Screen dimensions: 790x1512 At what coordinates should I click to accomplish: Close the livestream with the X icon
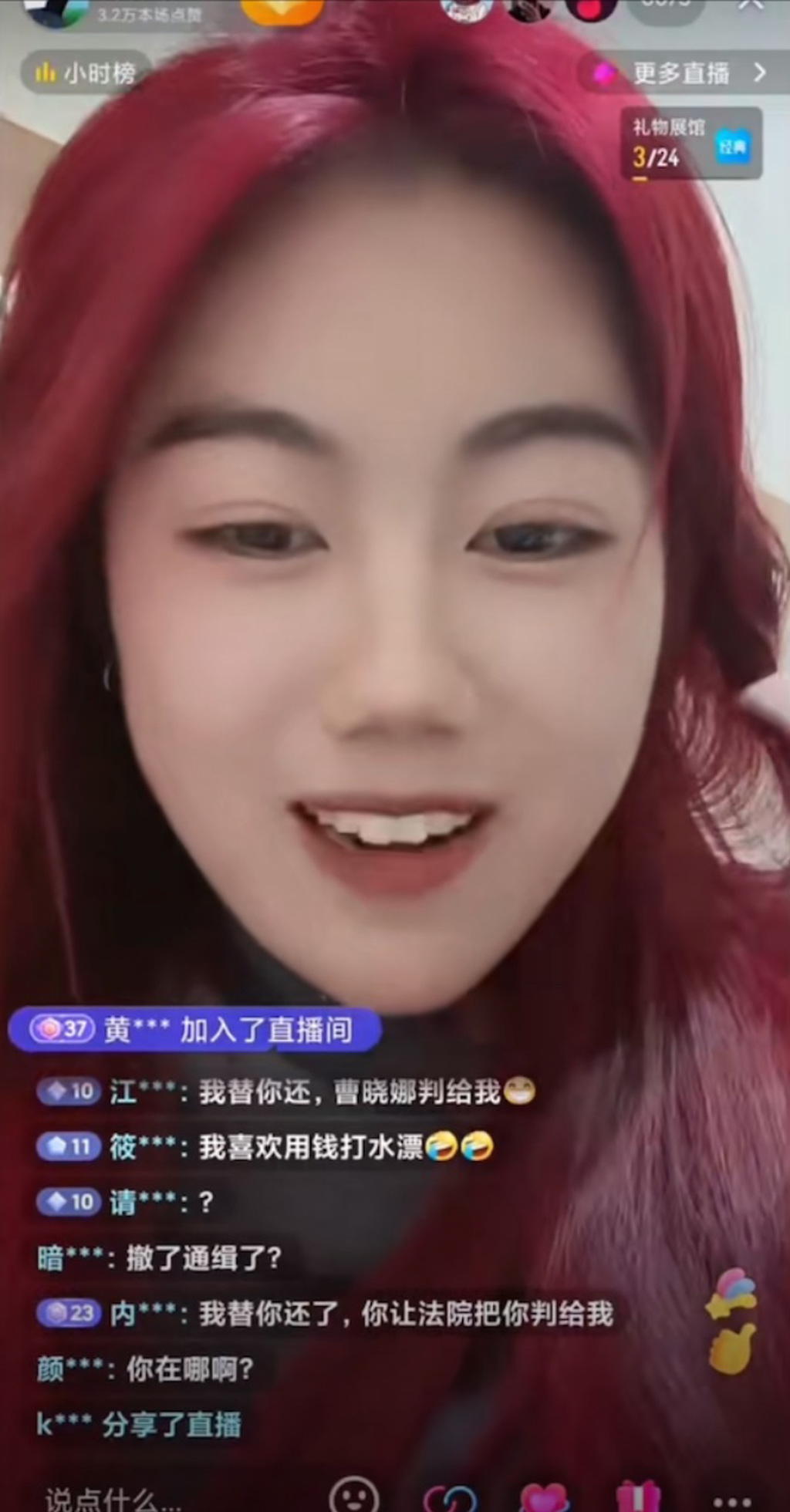750,5
